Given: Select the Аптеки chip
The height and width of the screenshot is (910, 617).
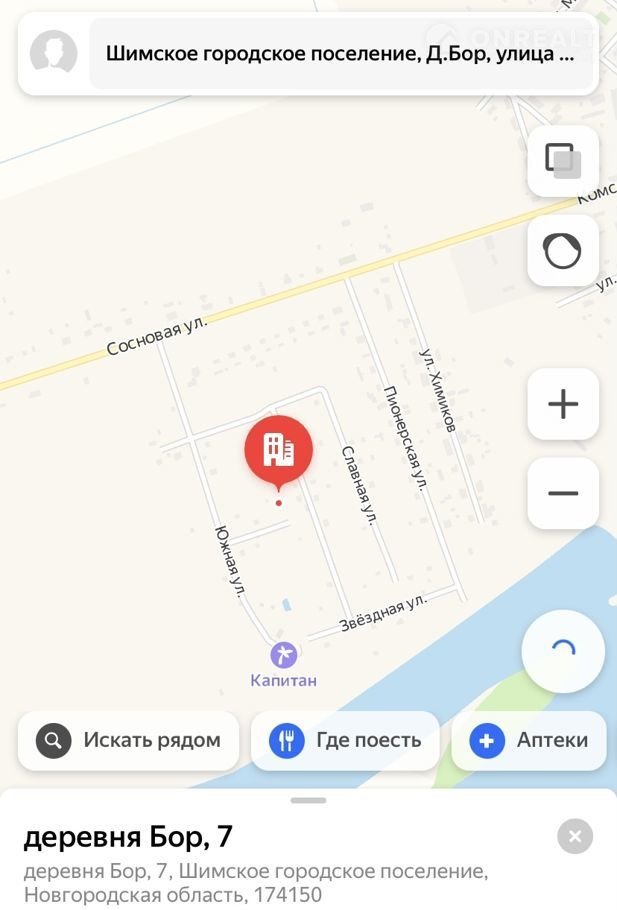Looking at the screenshot, I should coord(529,741).
